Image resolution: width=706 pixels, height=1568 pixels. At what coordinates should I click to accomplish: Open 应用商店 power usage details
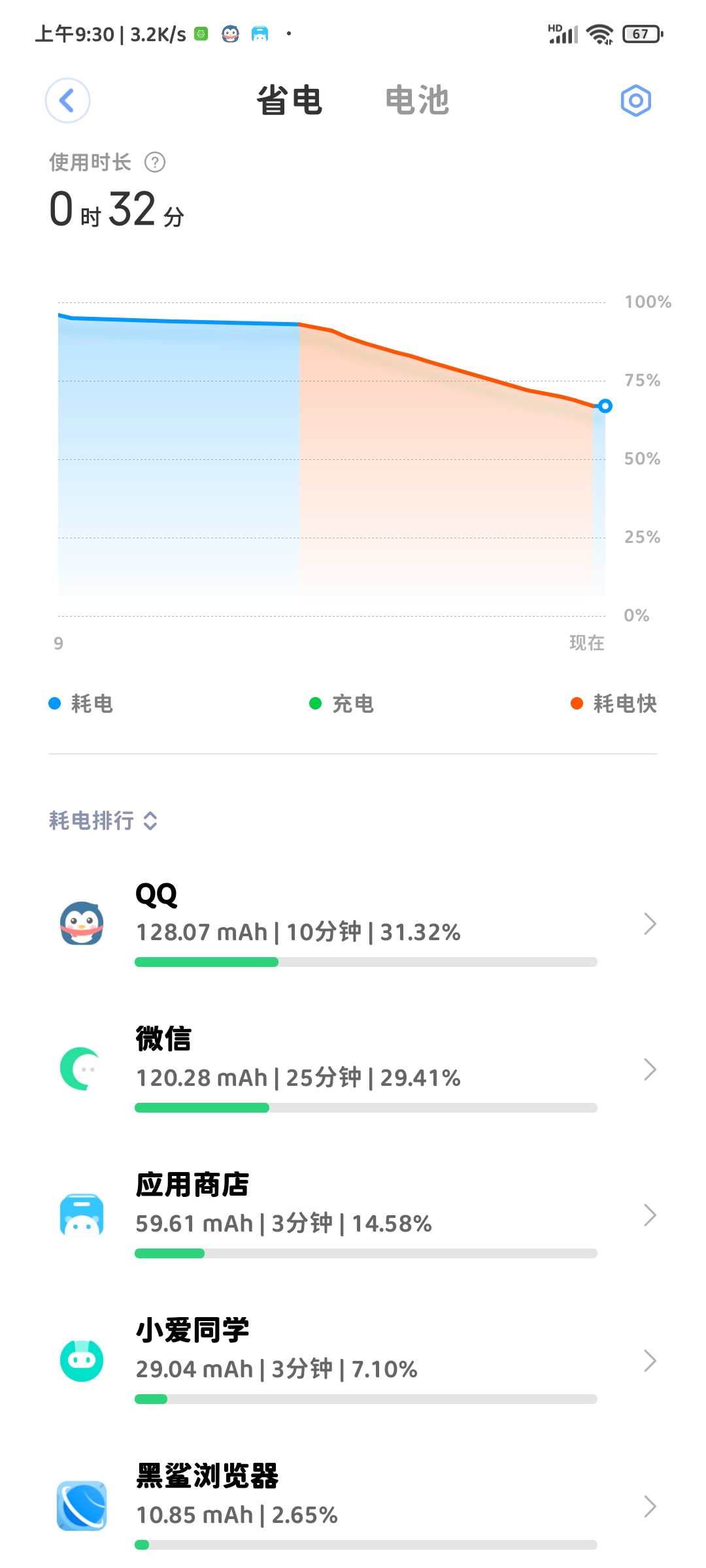pos(353,1215)
